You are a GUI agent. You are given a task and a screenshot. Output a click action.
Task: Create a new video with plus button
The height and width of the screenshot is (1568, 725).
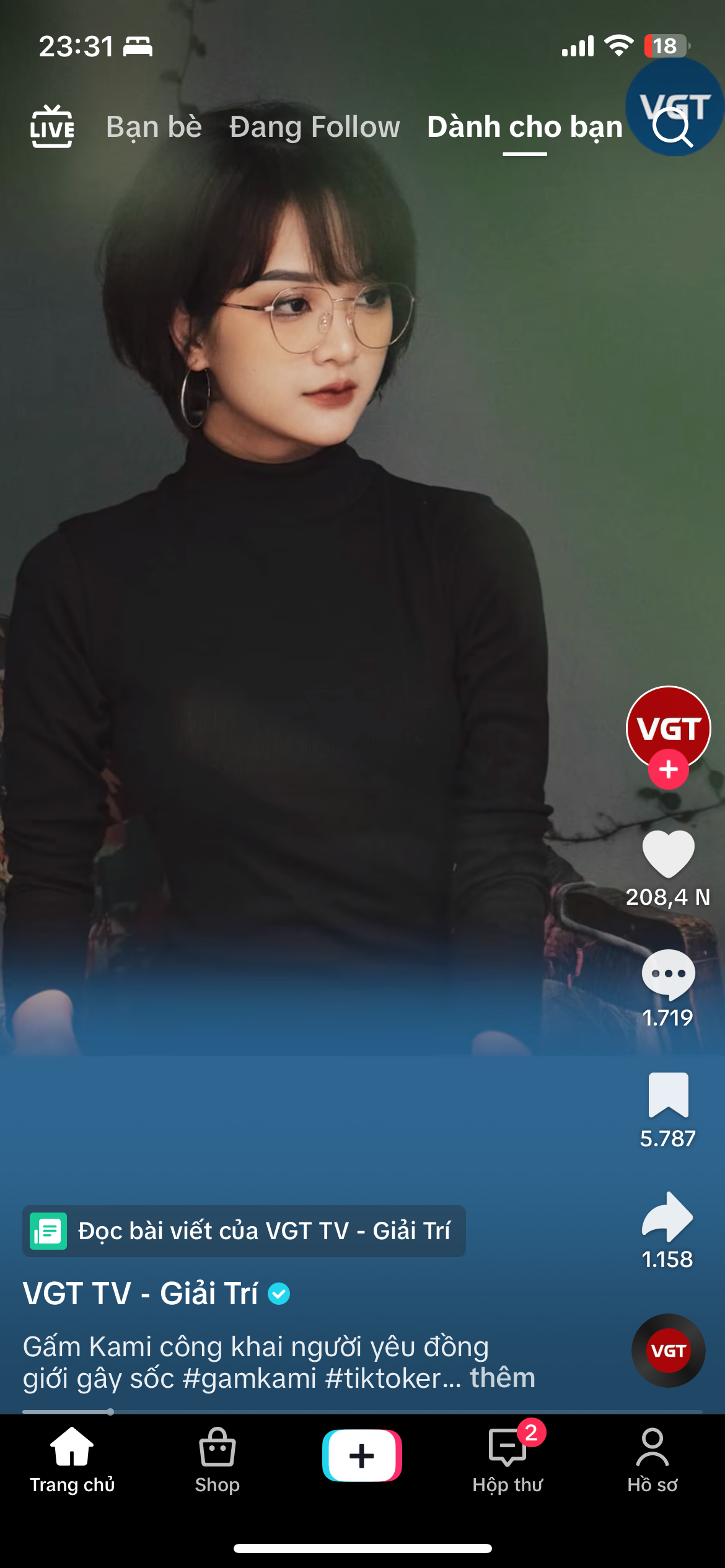click(362, 1455)
